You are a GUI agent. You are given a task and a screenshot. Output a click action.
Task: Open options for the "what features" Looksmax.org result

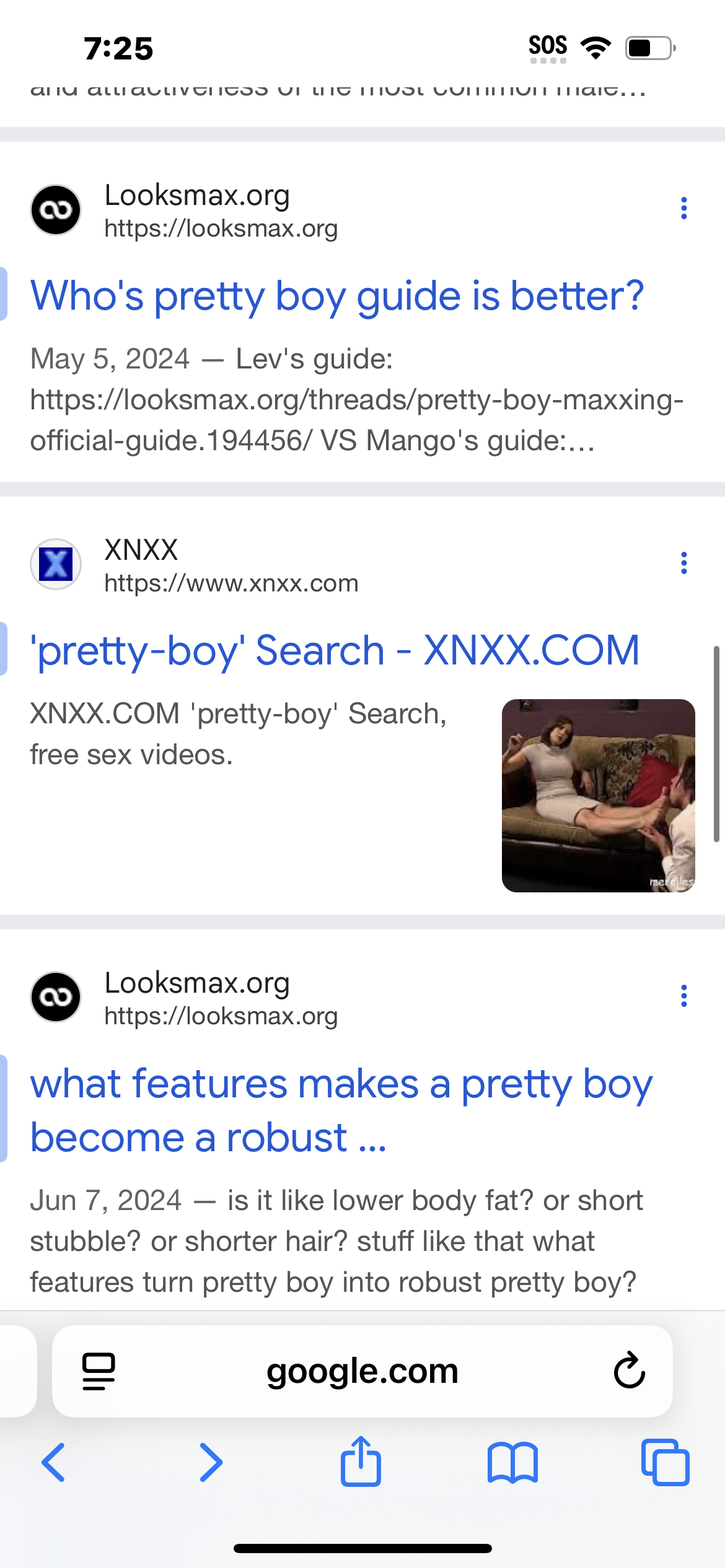683,996
